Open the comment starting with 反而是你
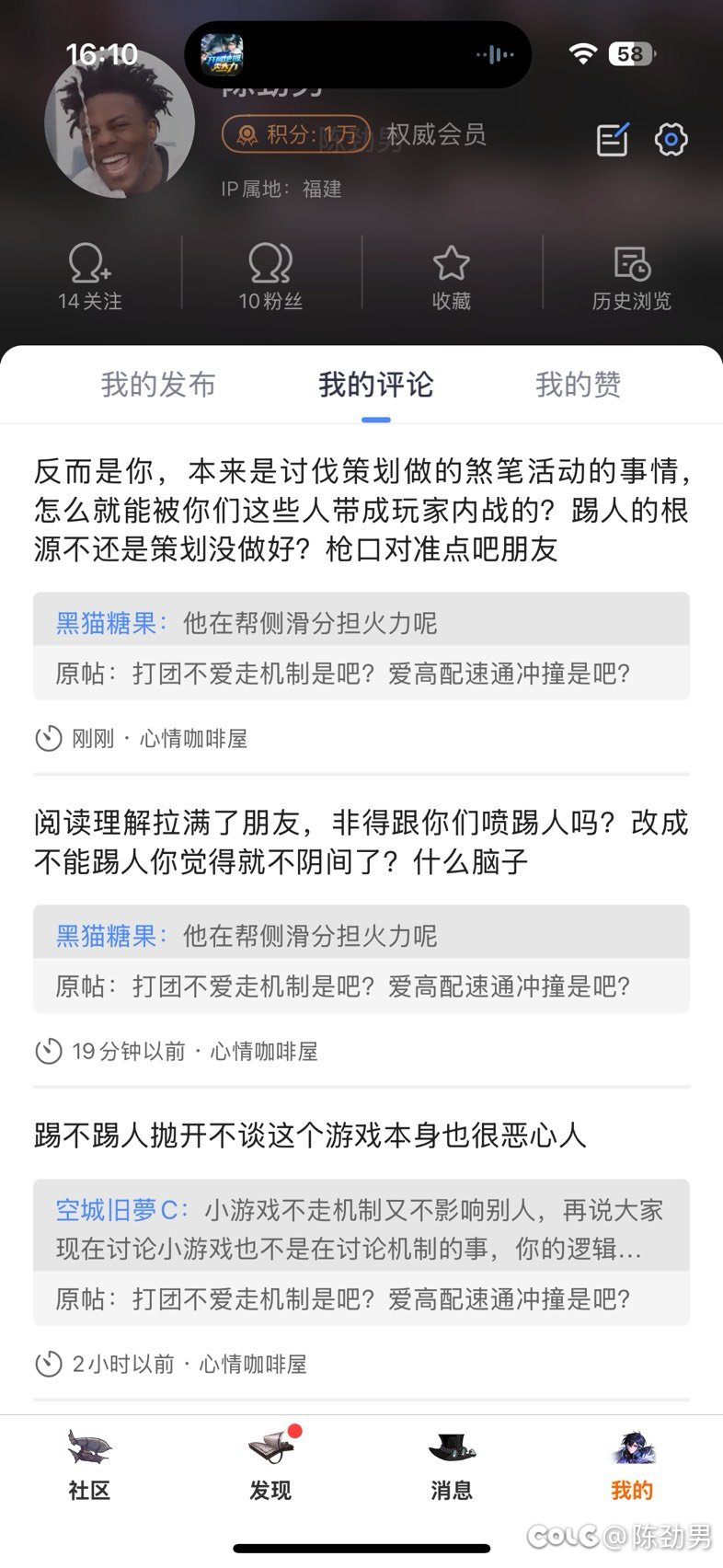 point(361,511)
